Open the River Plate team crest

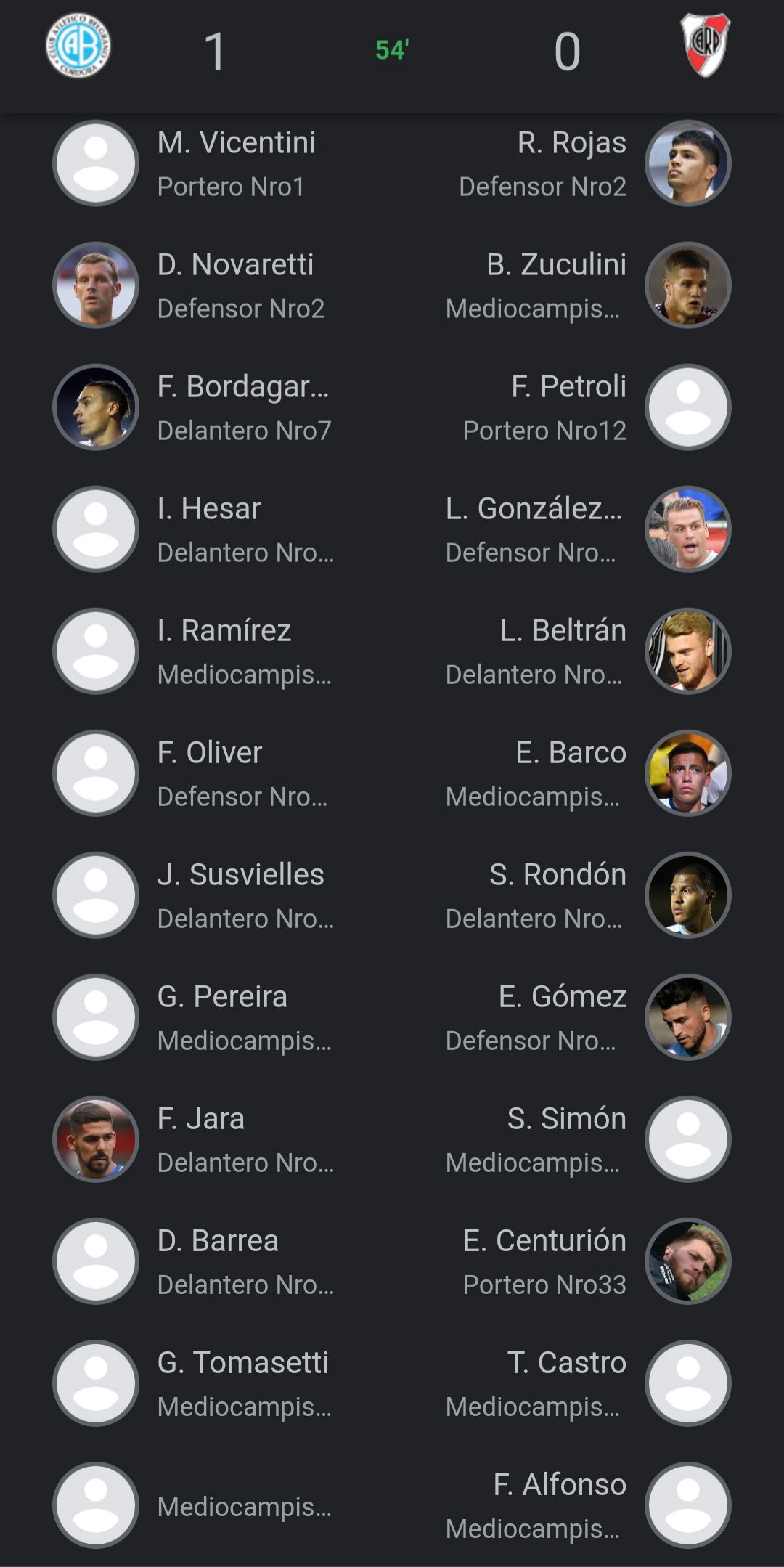click(705, 45)
